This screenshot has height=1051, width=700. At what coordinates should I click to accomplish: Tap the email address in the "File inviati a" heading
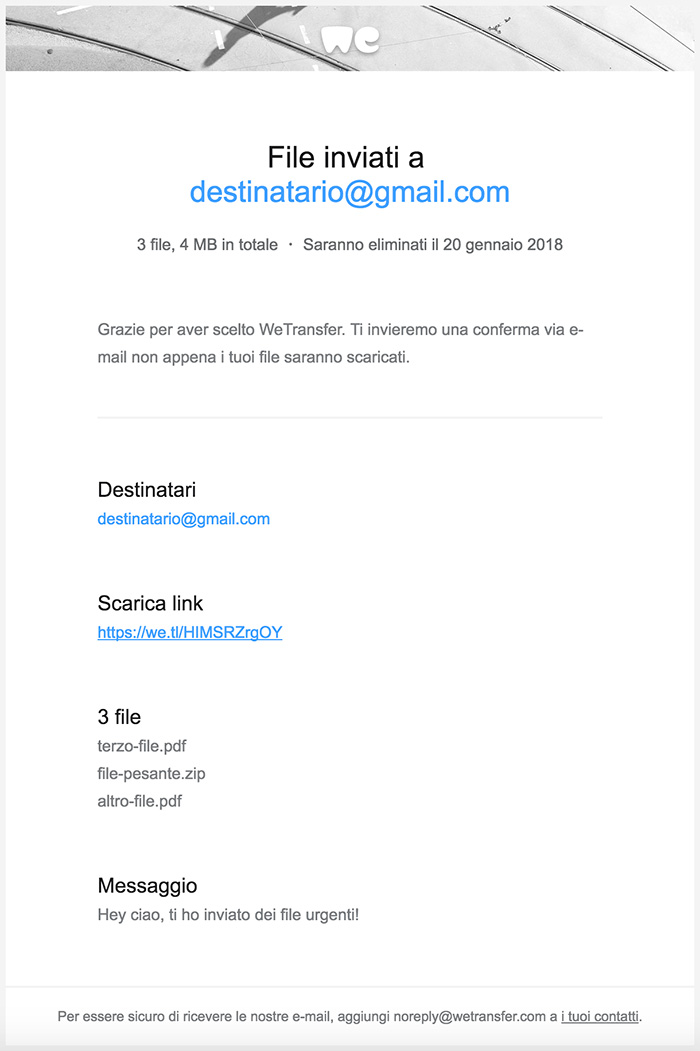click(349, 192)
